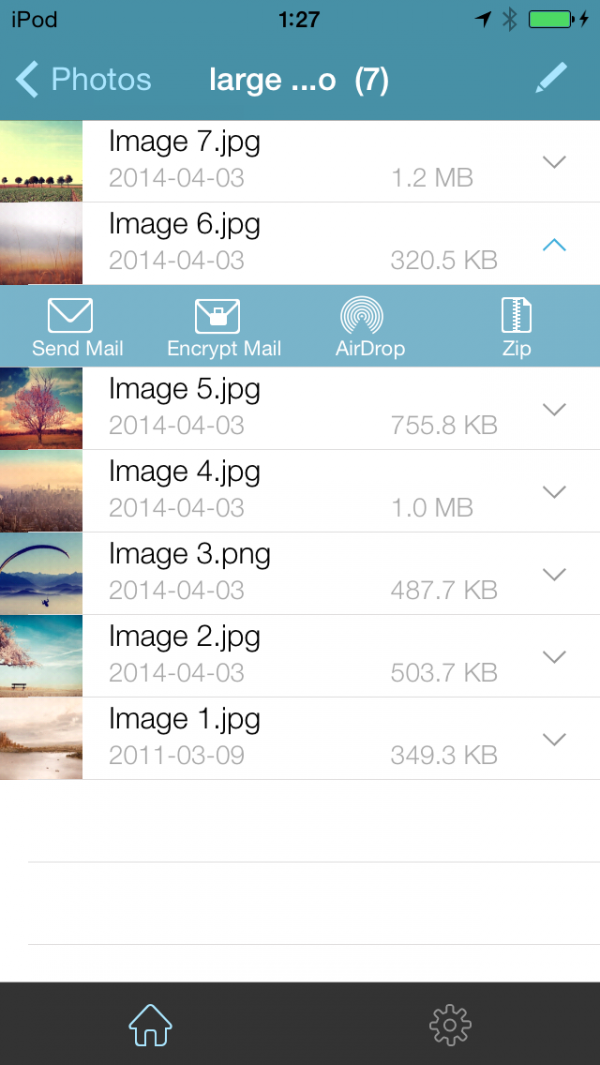Collapse the options for Image 6.jpg

pyautogui.click(x=554, y=245)
